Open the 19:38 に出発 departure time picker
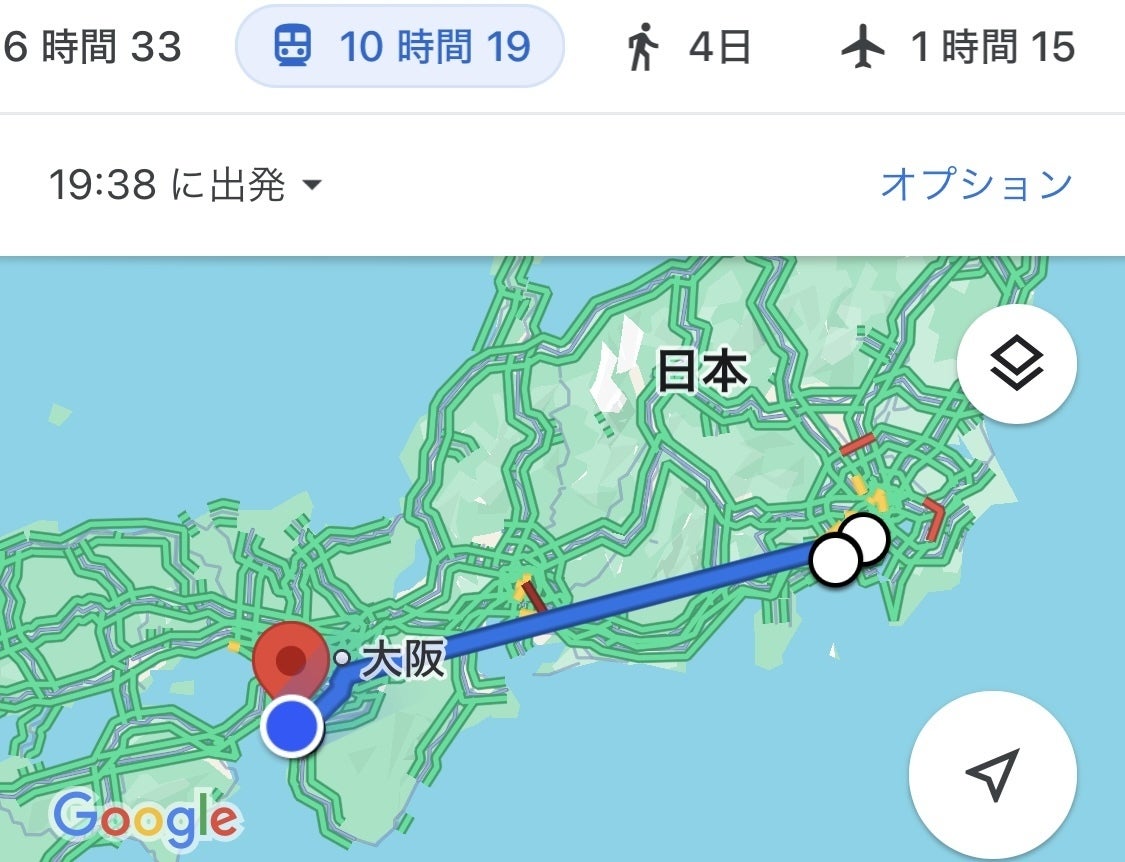1125x862 pixels. click(x=186, y=185)
